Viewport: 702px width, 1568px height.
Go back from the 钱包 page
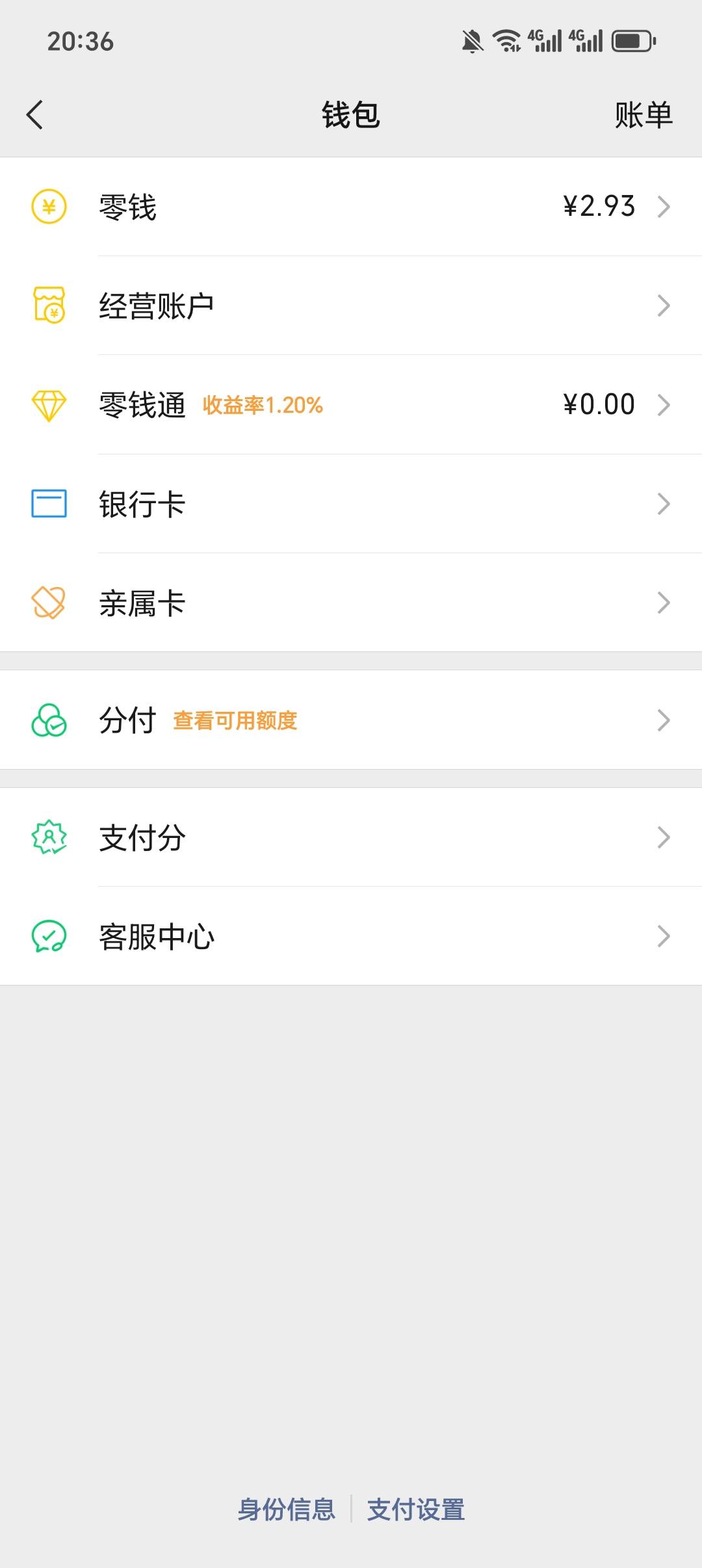tap(34, 115)
